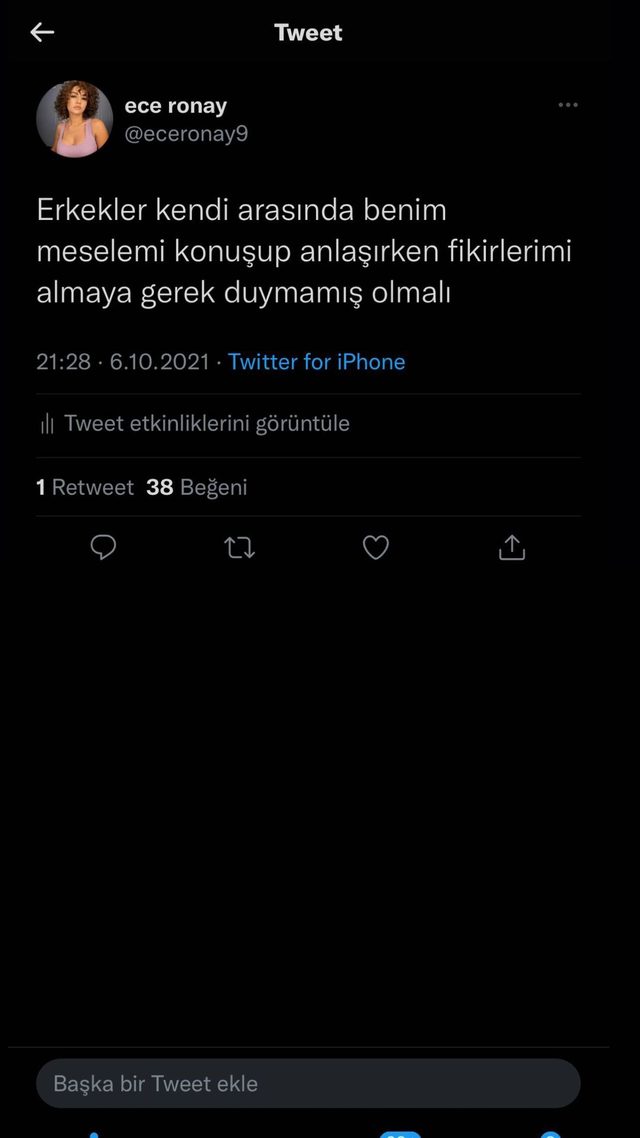The height and width of the screenshot is (1138, 640).
Task: Open the tweet's three-dot overflow menu
Action: point(568,105)
